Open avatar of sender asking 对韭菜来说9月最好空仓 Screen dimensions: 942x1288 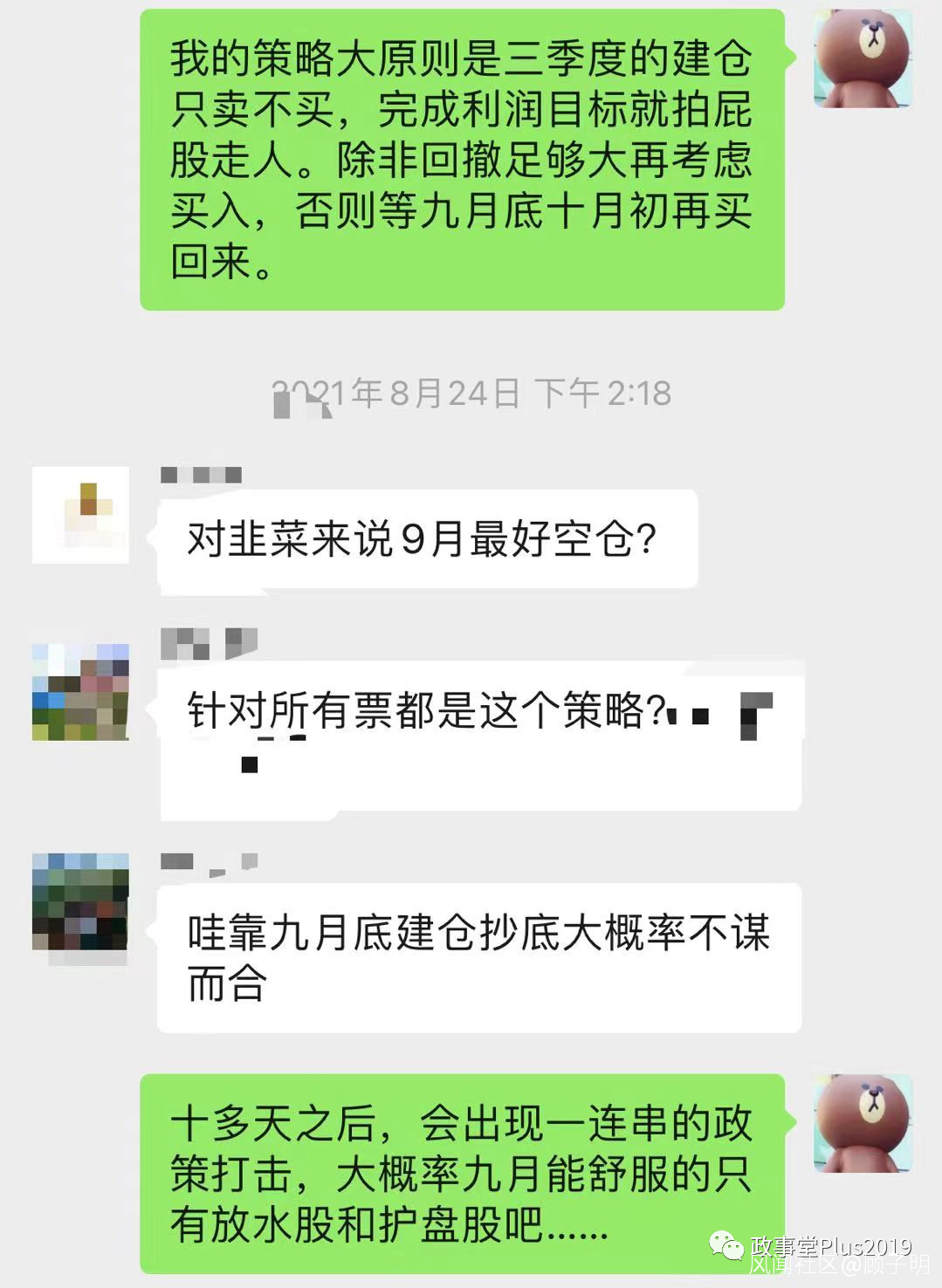[80, 515]
